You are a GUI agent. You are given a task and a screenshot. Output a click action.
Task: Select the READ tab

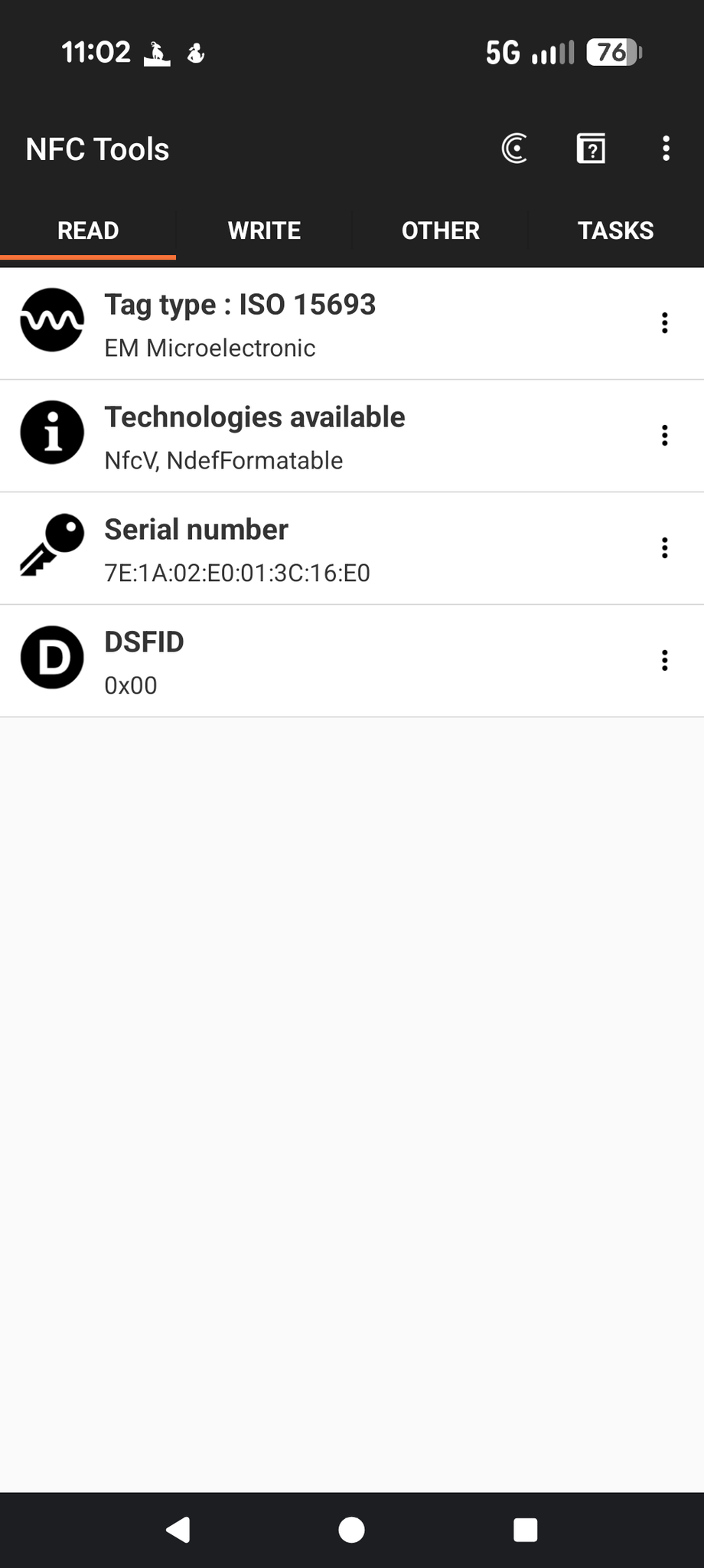88,230
